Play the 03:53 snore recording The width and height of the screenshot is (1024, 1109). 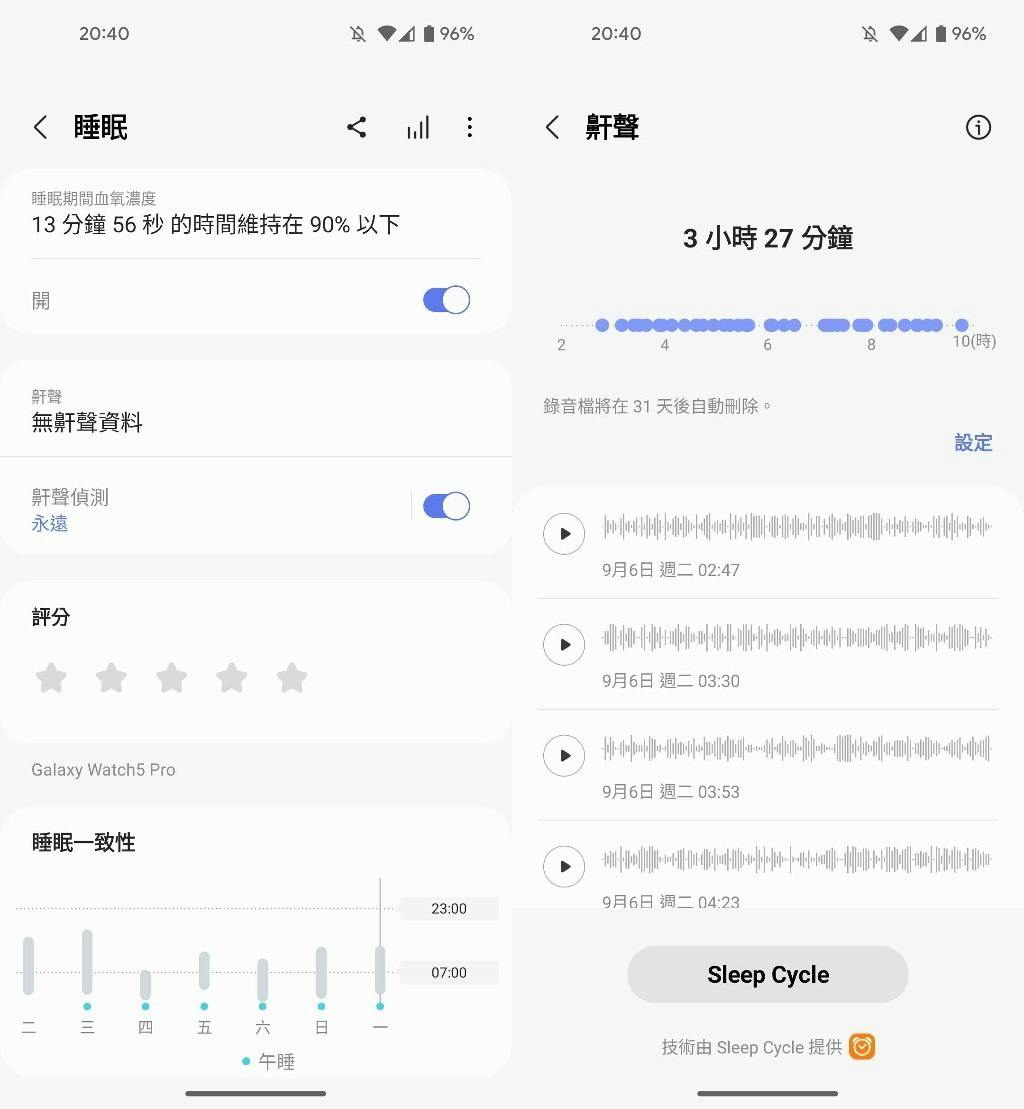click(564, 756)
